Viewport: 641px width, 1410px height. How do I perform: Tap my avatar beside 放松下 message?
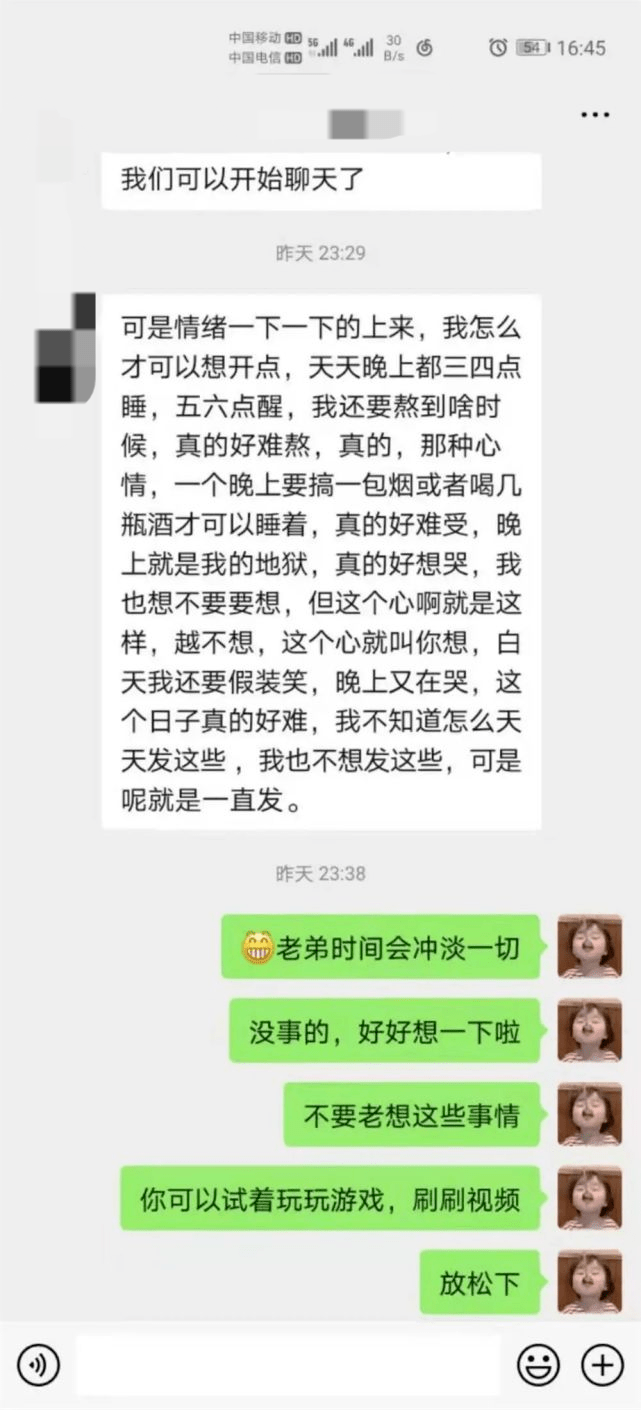(589, 1282)
